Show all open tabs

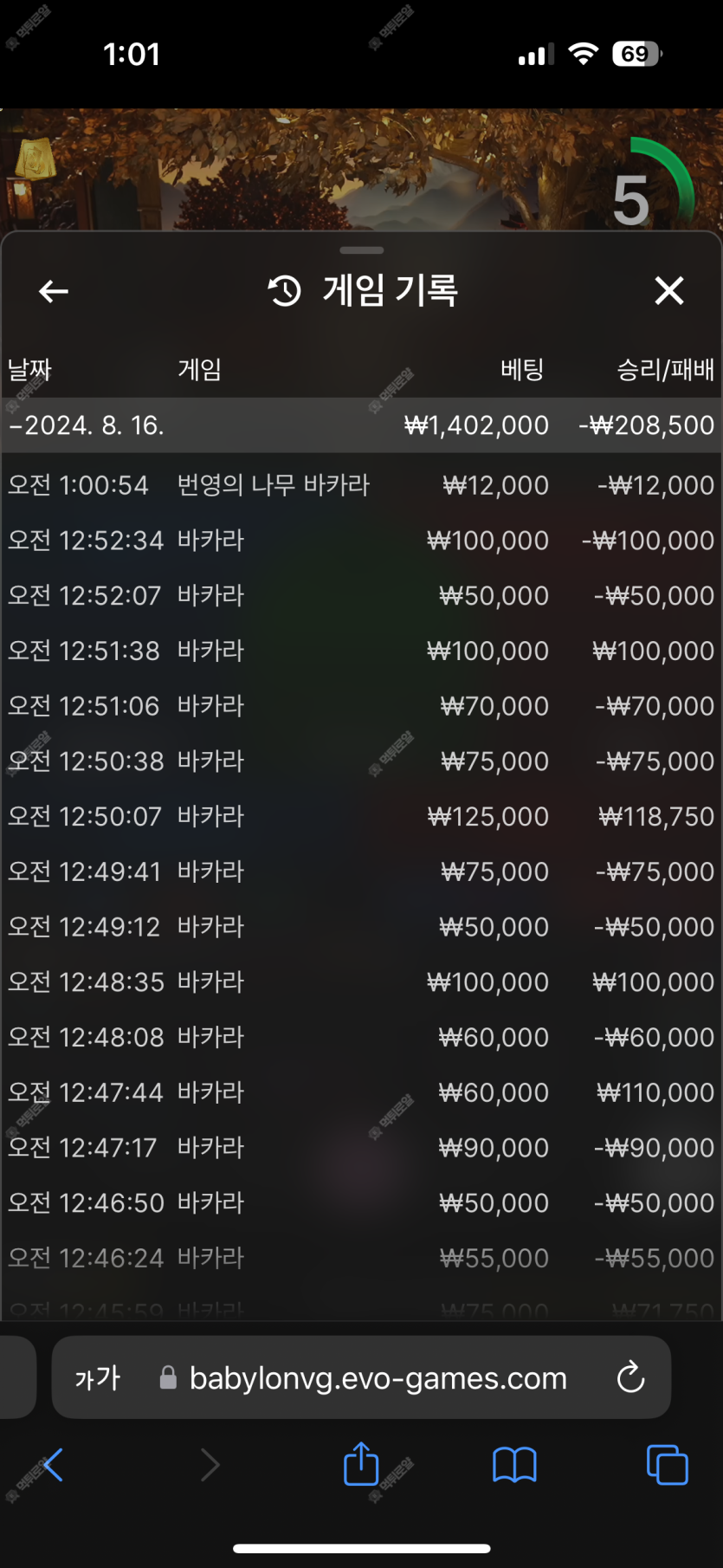point(667,1465)
